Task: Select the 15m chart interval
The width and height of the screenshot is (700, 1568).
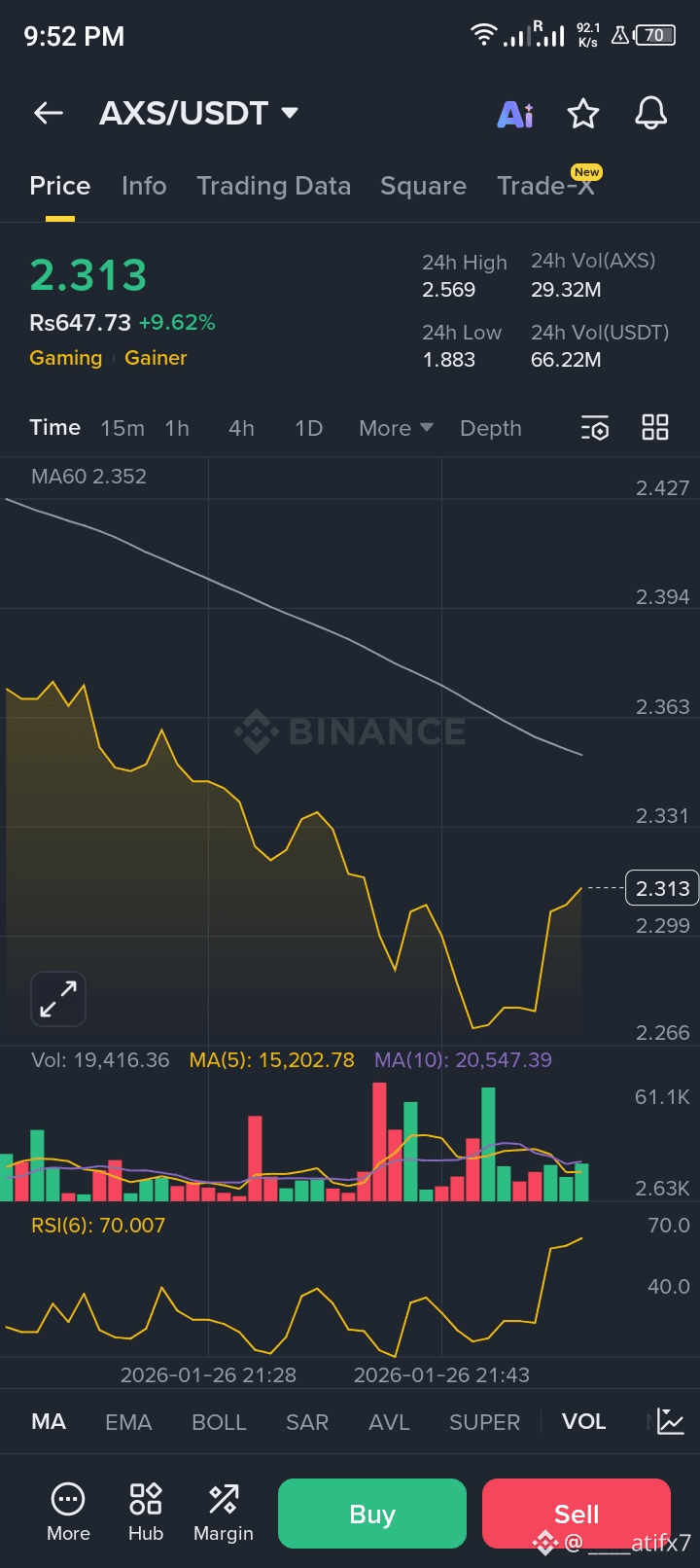Action: 122,428
